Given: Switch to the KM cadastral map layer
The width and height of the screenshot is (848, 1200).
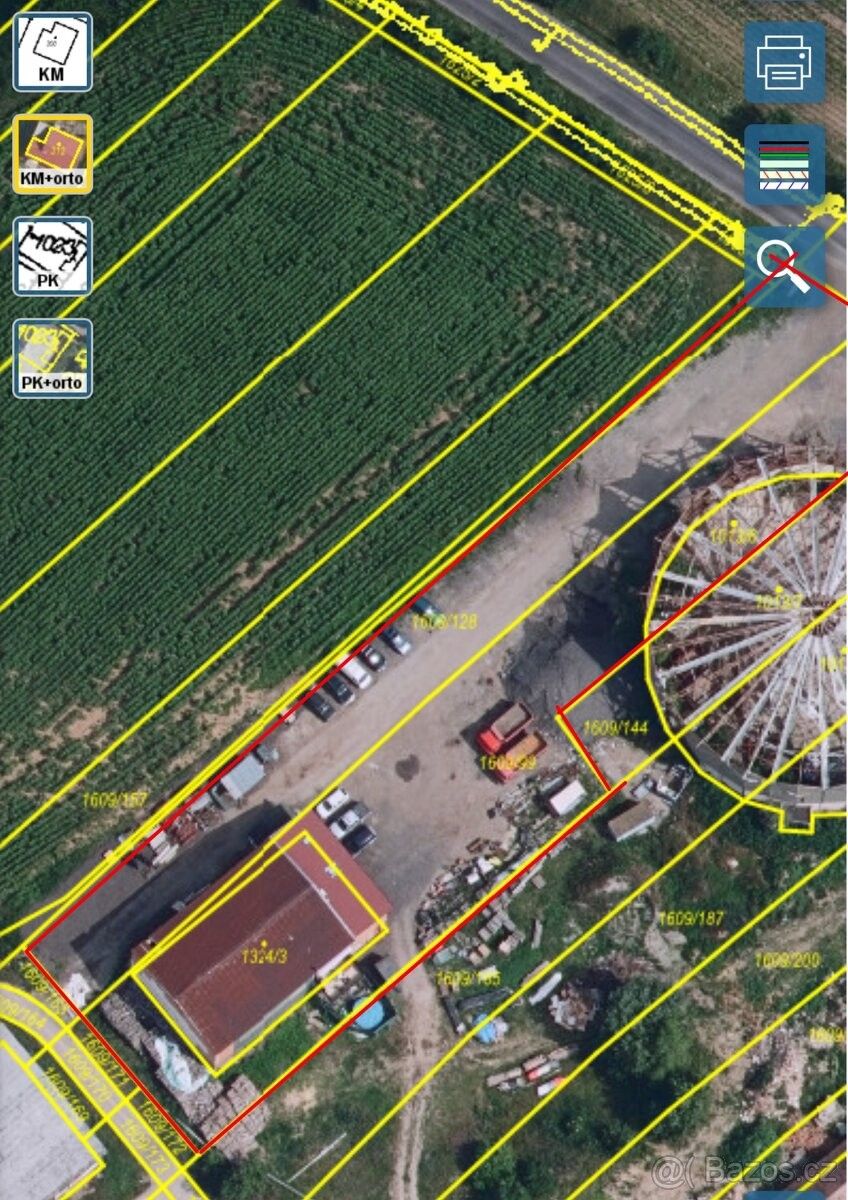Looking at the screenshot, I should point(52,52).
